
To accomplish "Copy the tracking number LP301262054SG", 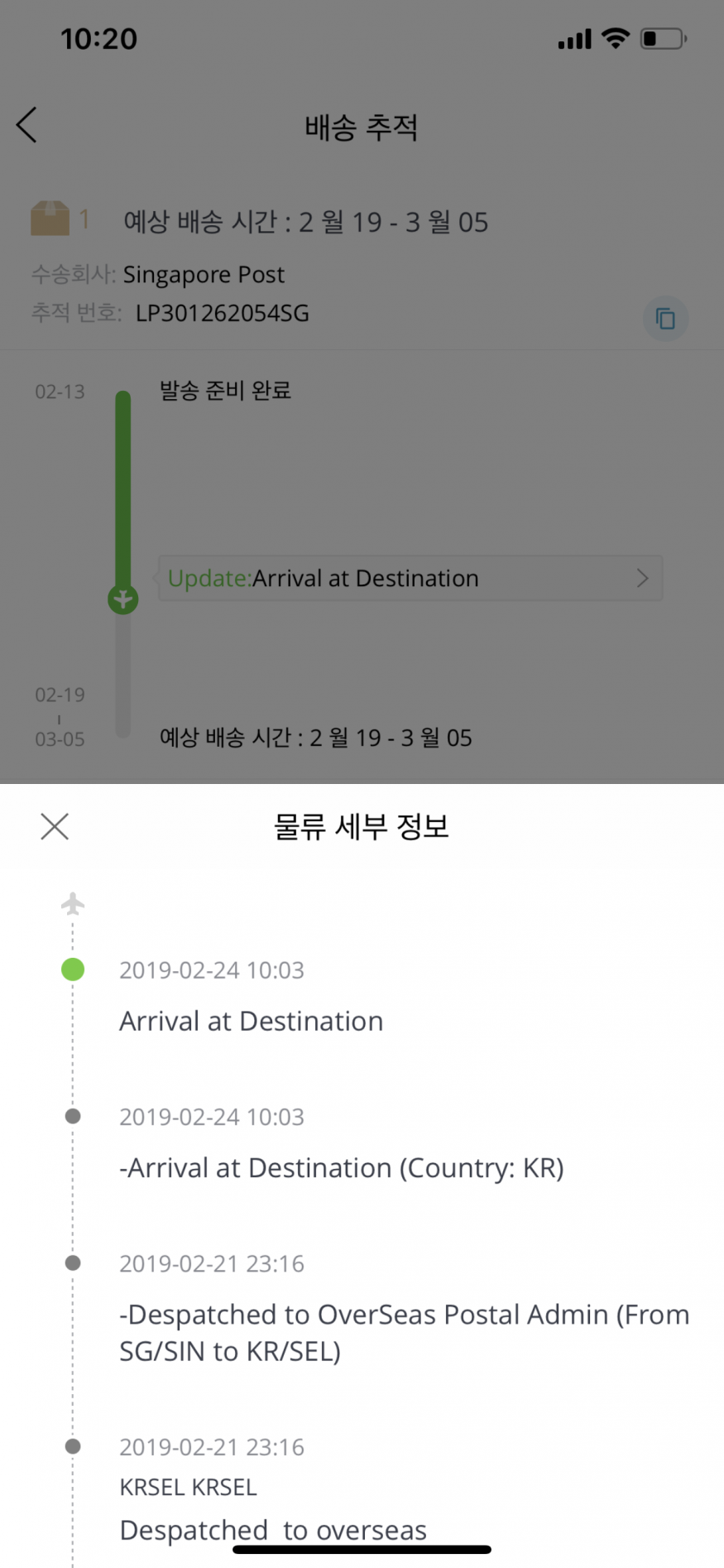I will tap(665, 319).
